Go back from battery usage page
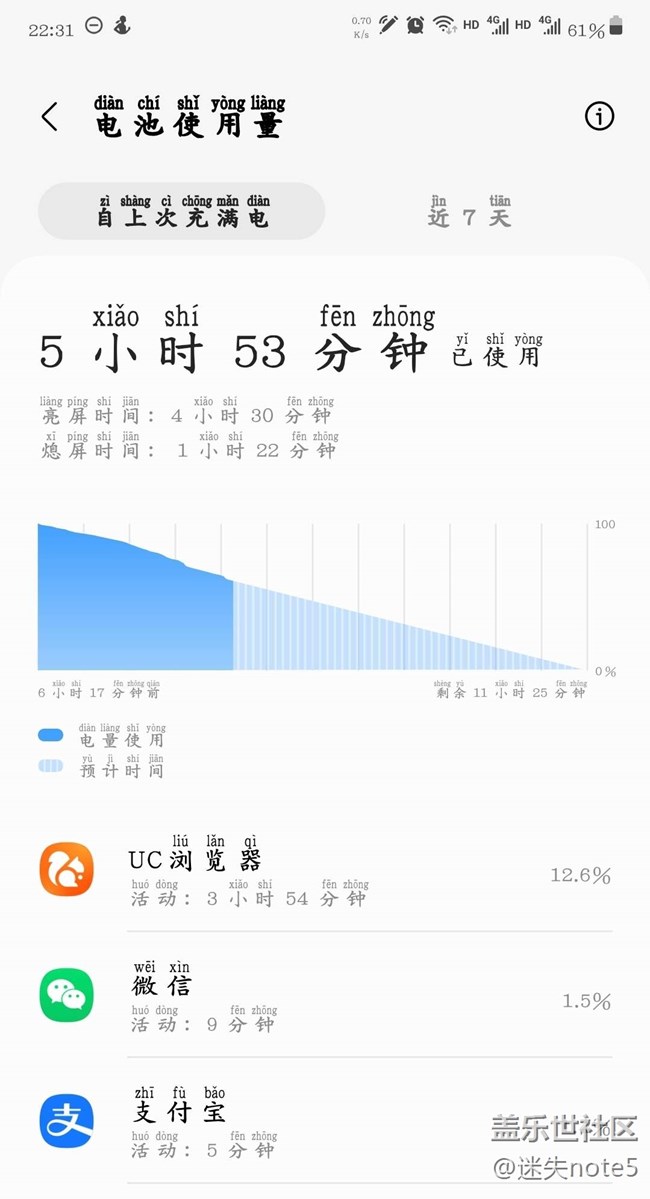The height and width of the screenshot is (1199, 650). click(x=50, y=117)
